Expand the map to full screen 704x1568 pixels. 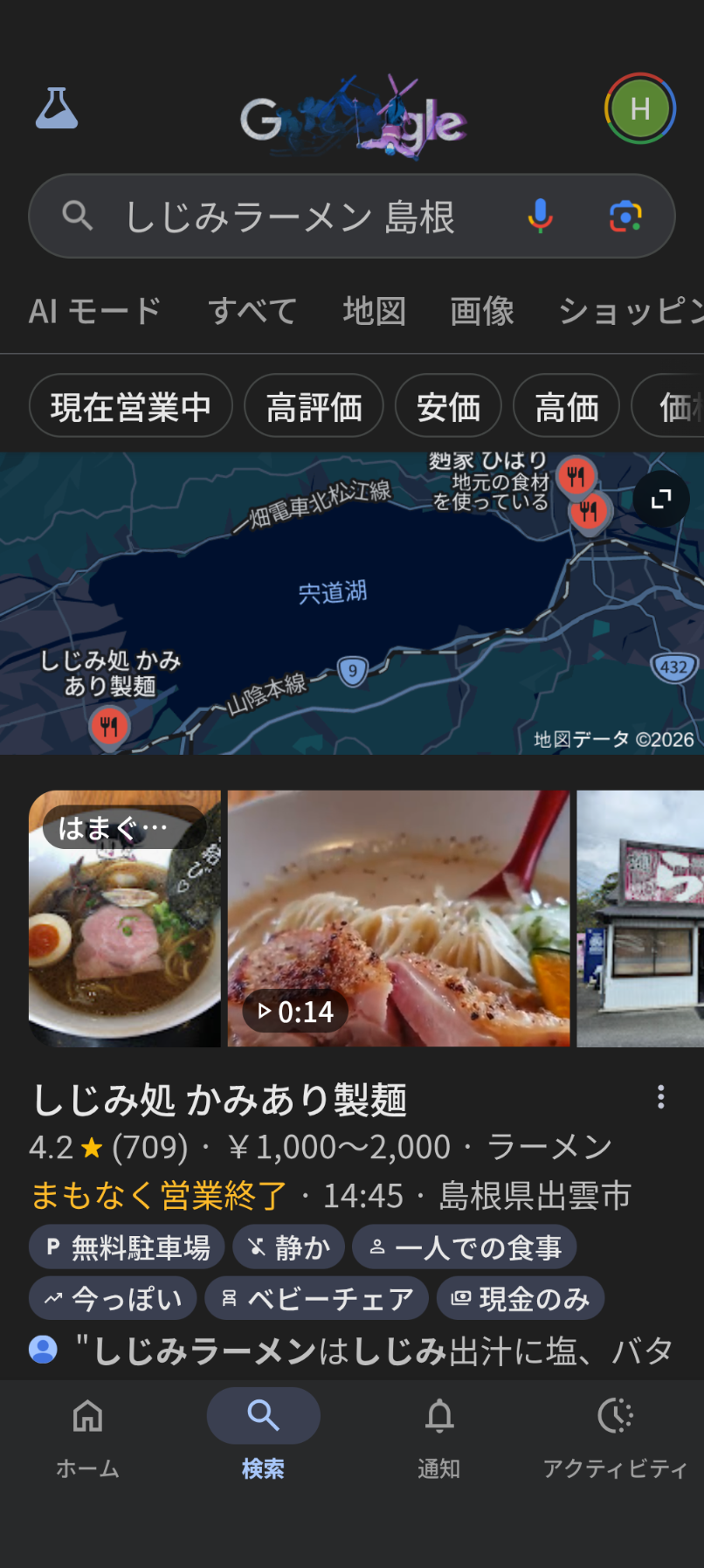tap(661, 499)
